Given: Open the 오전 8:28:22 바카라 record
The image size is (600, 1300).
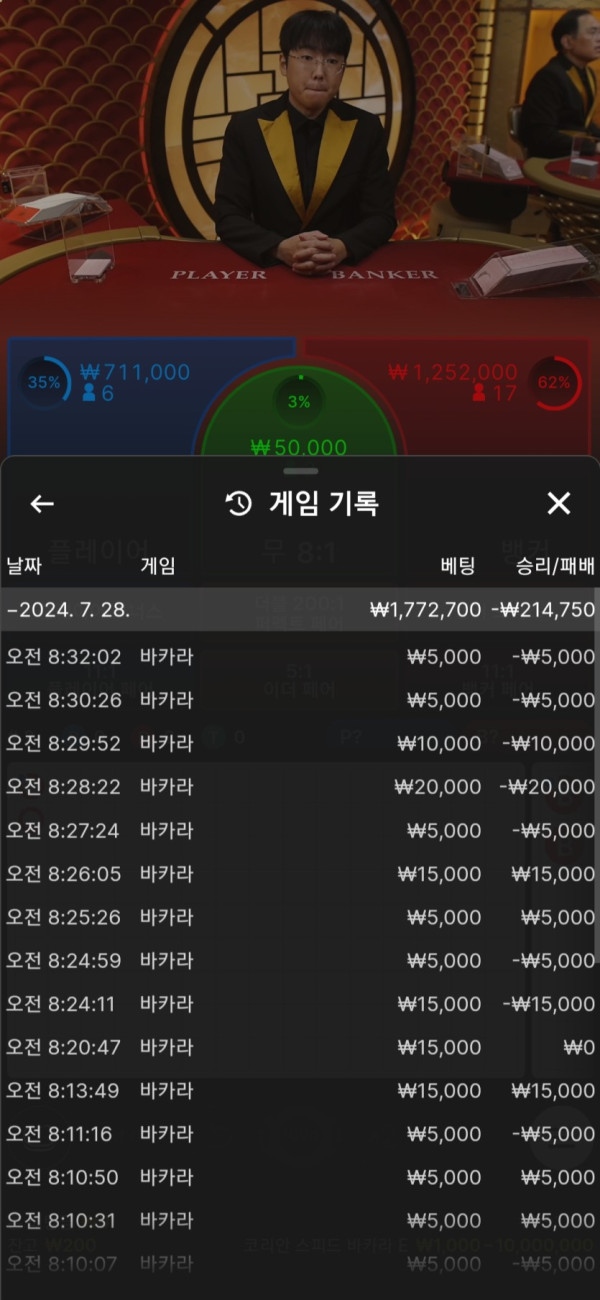Looking at the screenshot, I should click(298, 787).
